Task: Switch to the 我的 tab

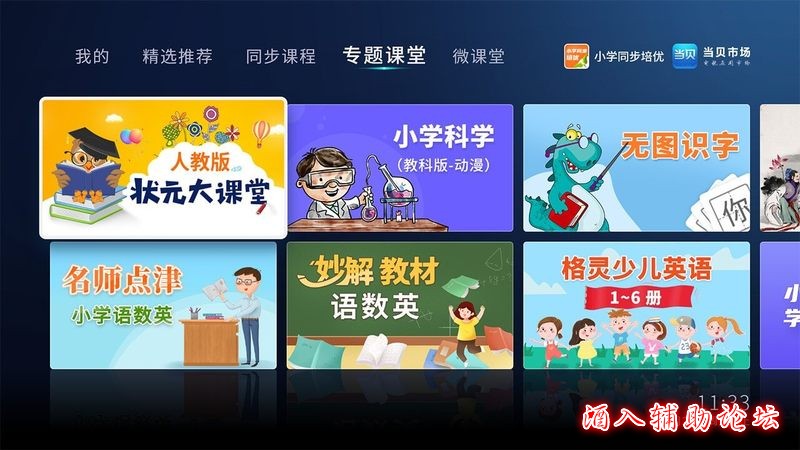Action: [92, 56]
